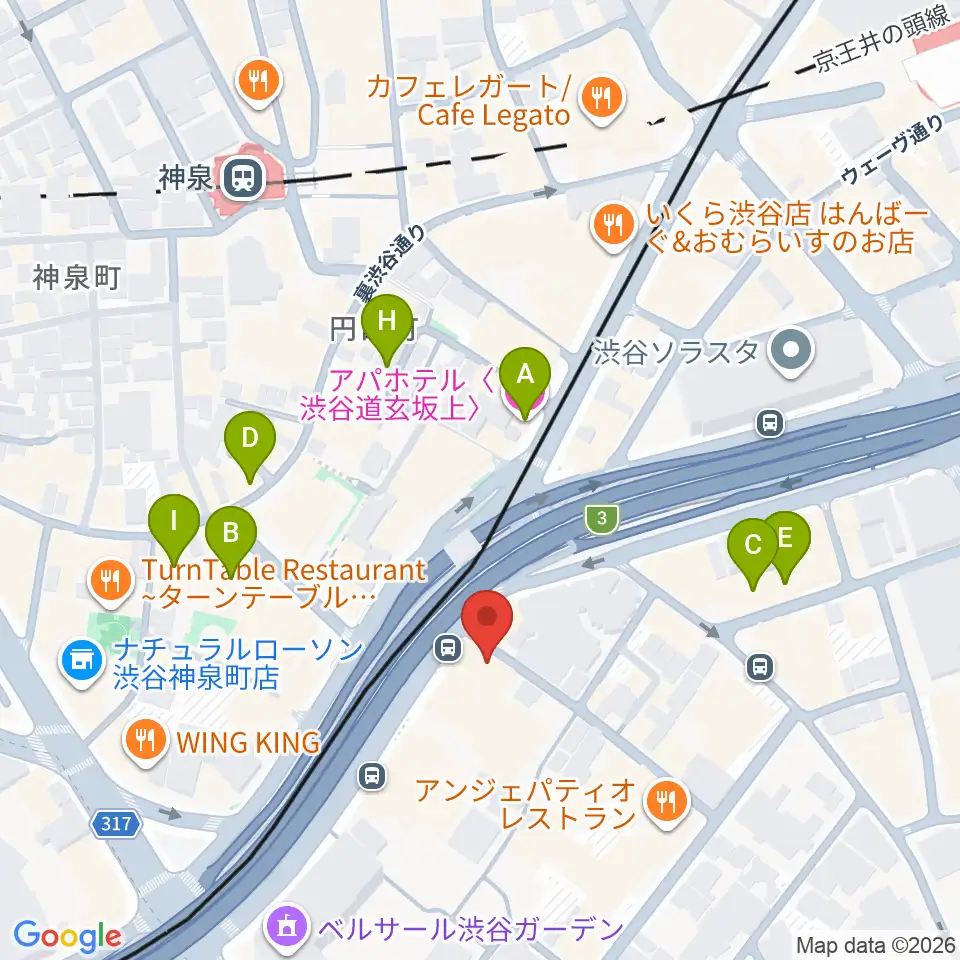Select the green marker labeled A
The image size is (960, 960).
[x=525, y=381]
